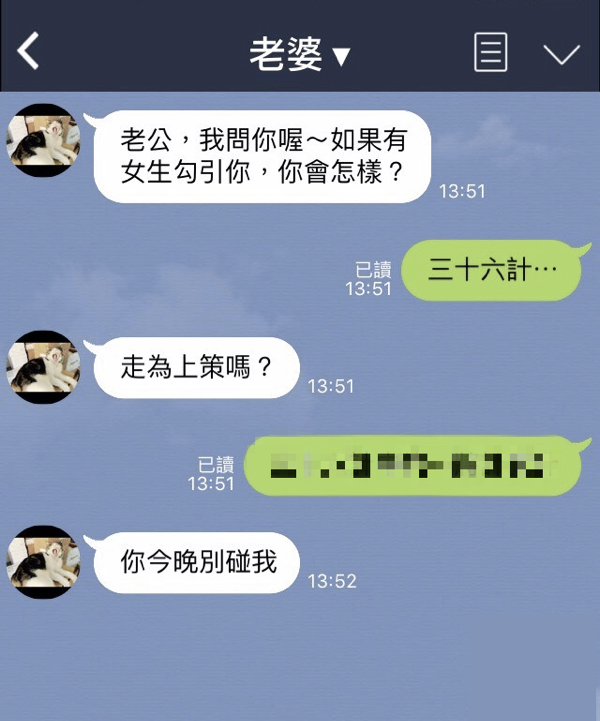Screen dimensions: 600x721
Task: Go back to the chat list
Action: (29, 51)
